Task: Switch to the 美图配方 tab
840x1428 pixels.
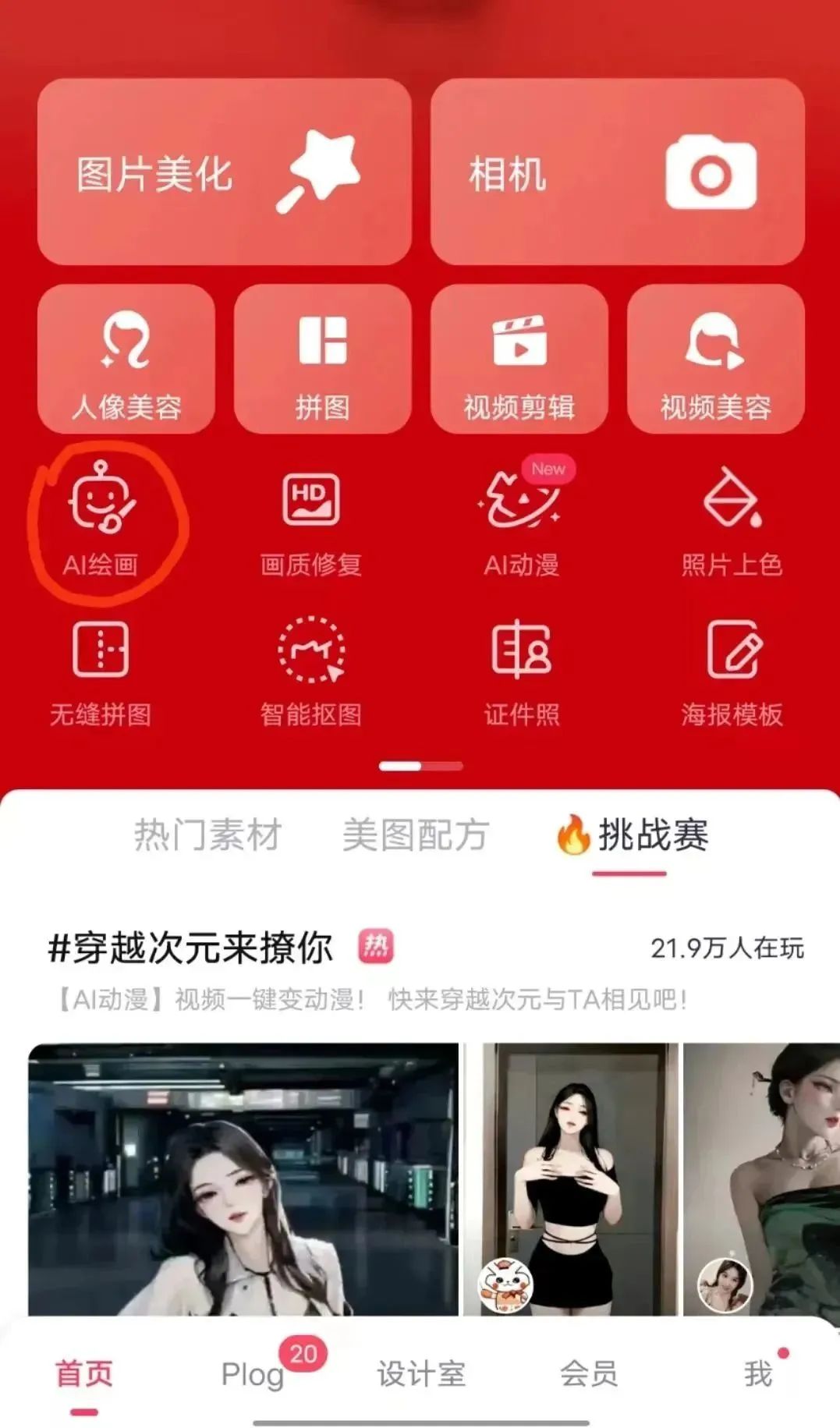Action: (415, 835)
